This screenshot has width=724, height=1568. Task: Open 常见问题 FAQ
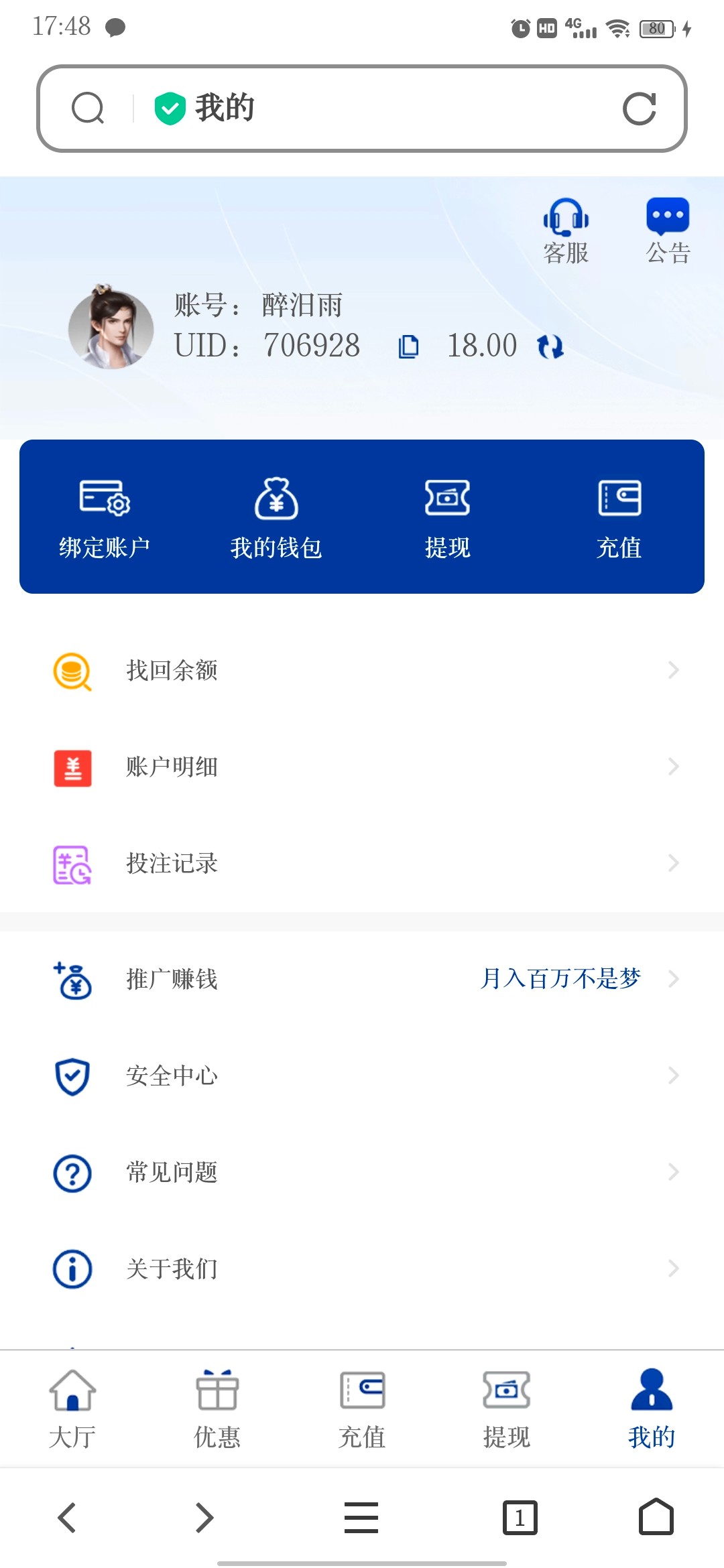coord(362,1173)
